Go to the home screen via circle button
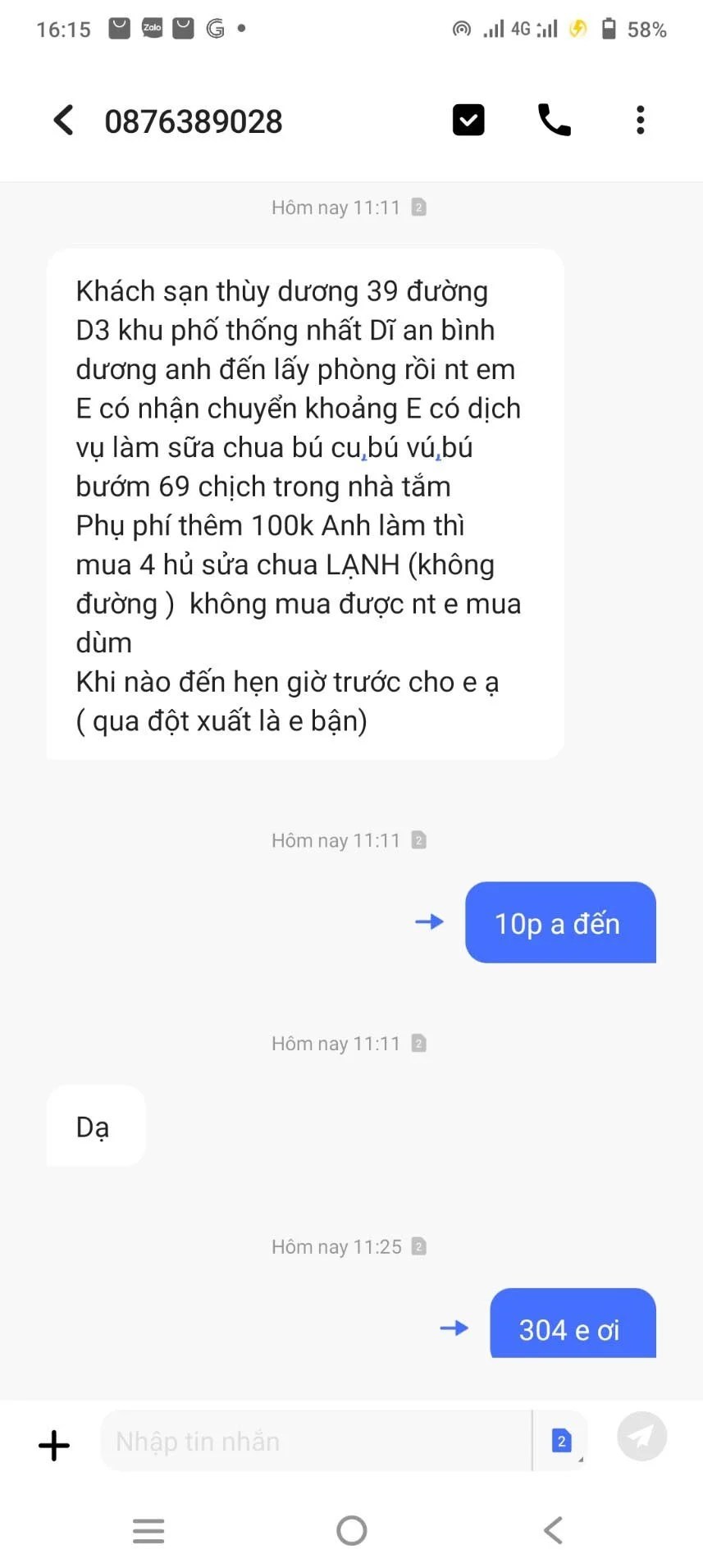This screenshot has width=703, height=1568. click(x=352, y=1531)
